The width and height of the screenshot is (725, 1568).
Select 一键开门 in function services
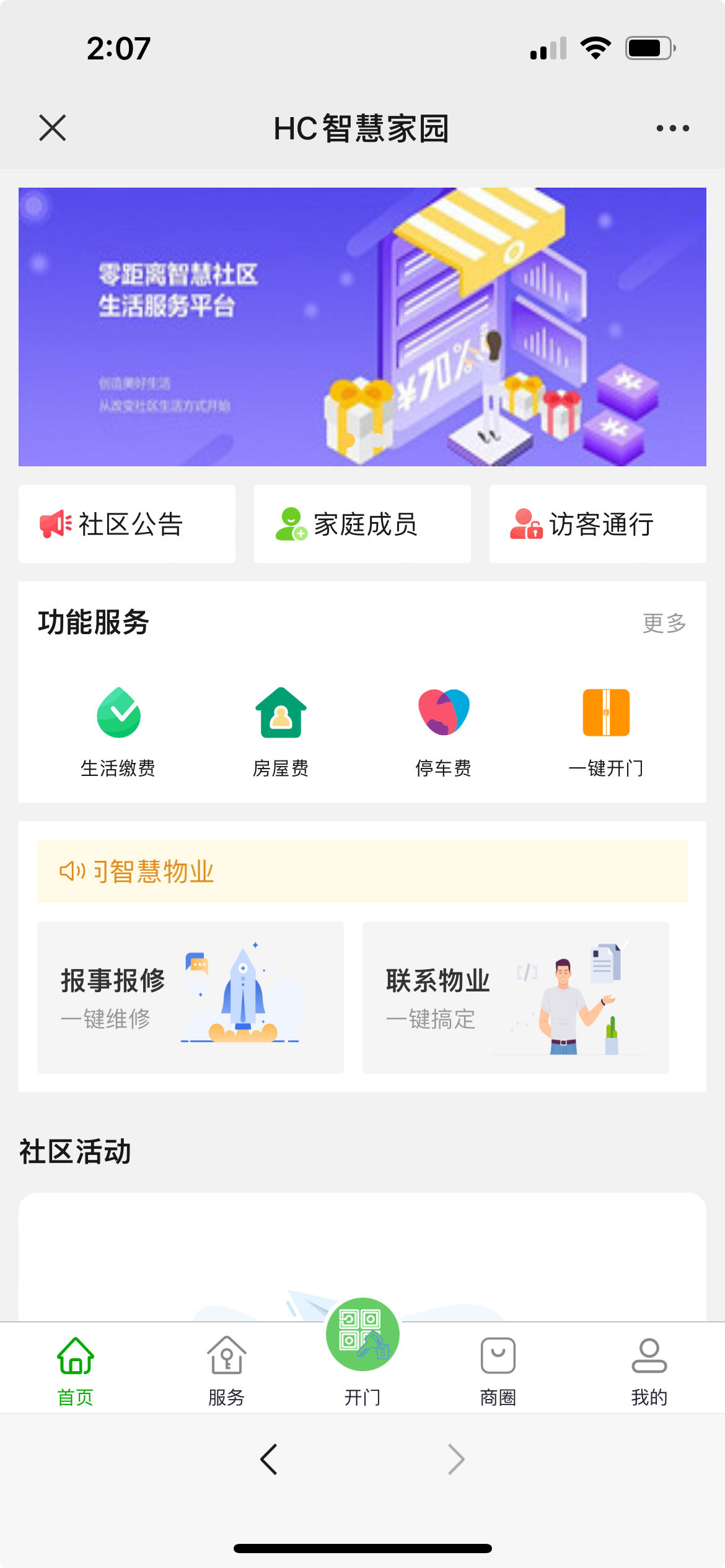click(606, 731)
